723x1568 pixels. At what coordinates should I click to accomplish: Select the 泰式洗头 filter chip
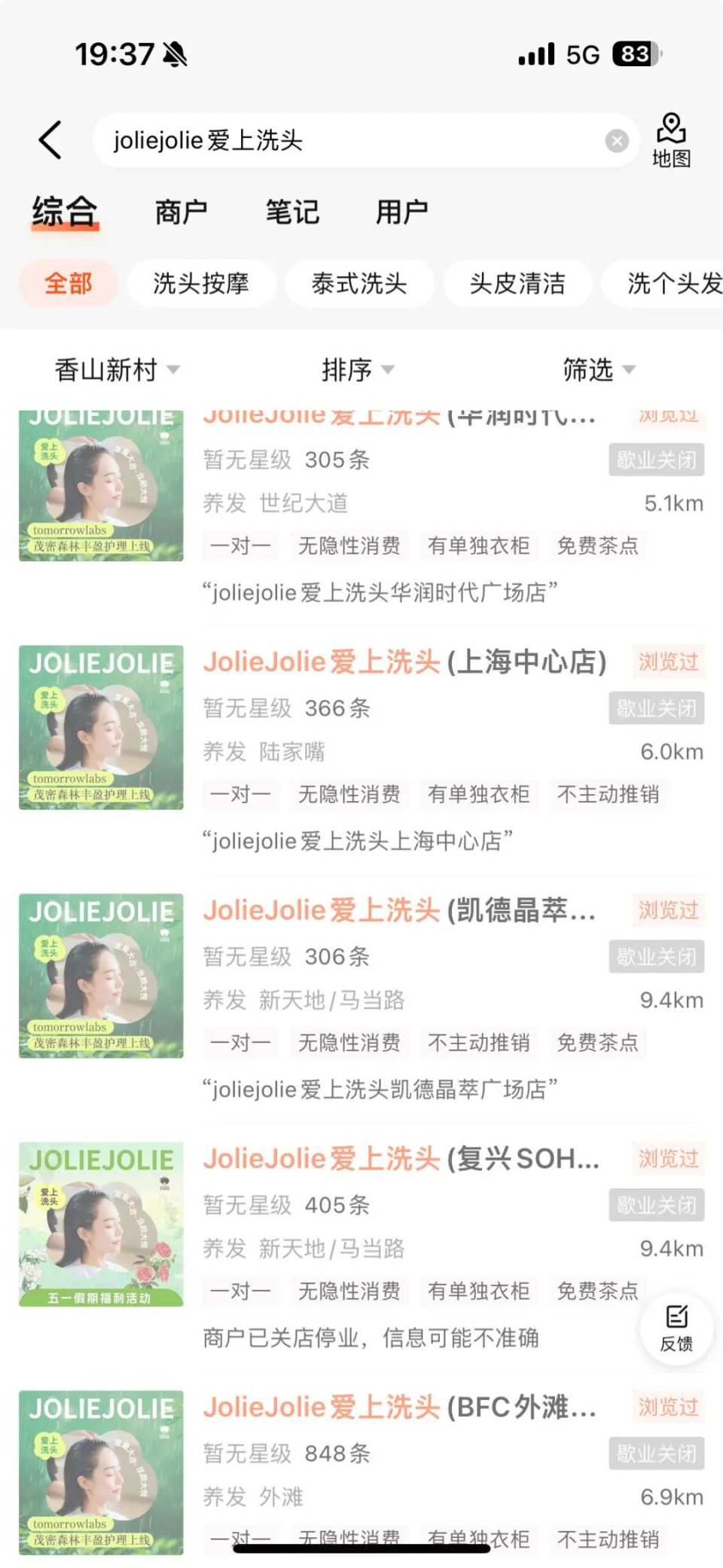click(x=359, y=283)
